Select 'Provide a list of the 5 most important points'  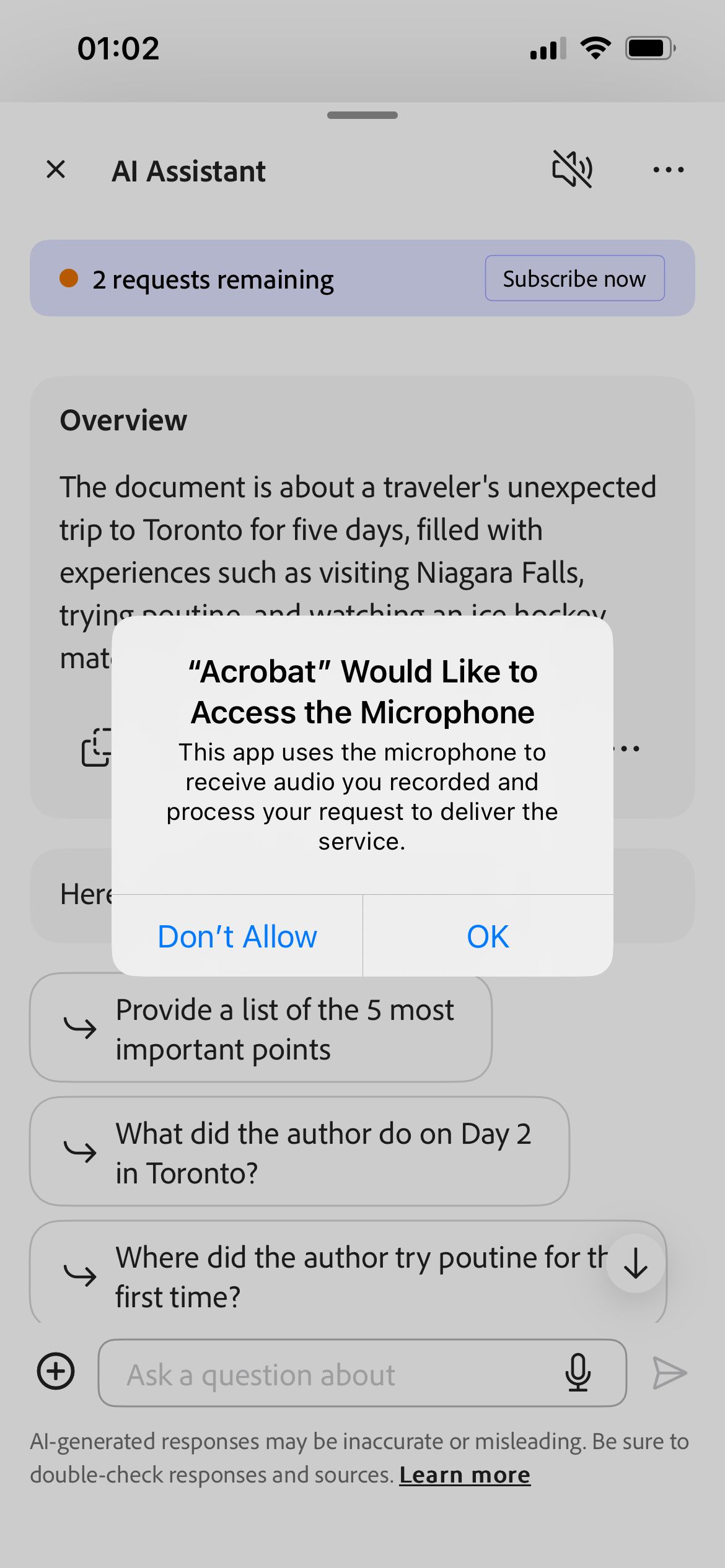point(260,1028)
